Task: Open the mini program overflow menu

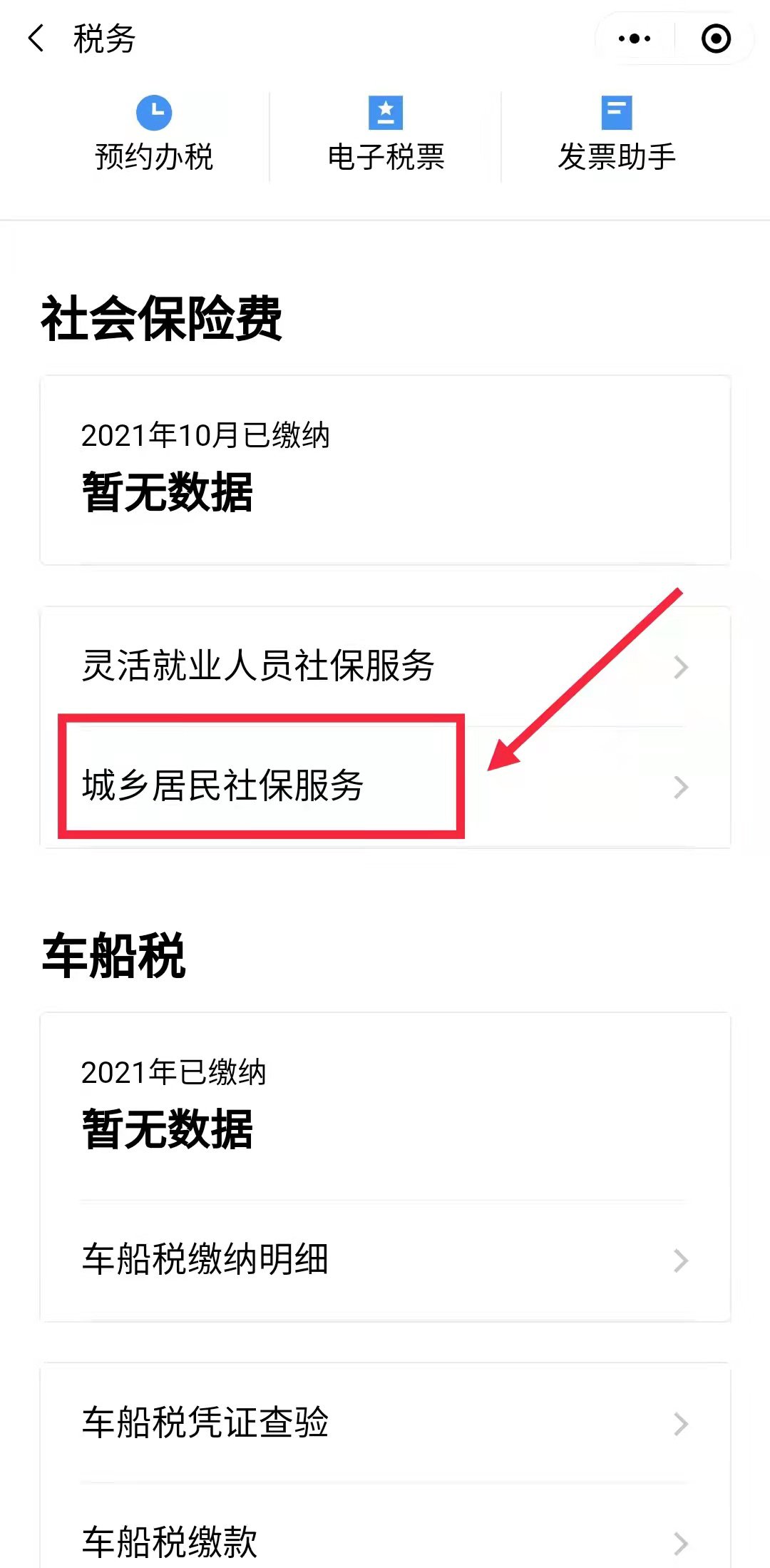Action: pos(634,39)
